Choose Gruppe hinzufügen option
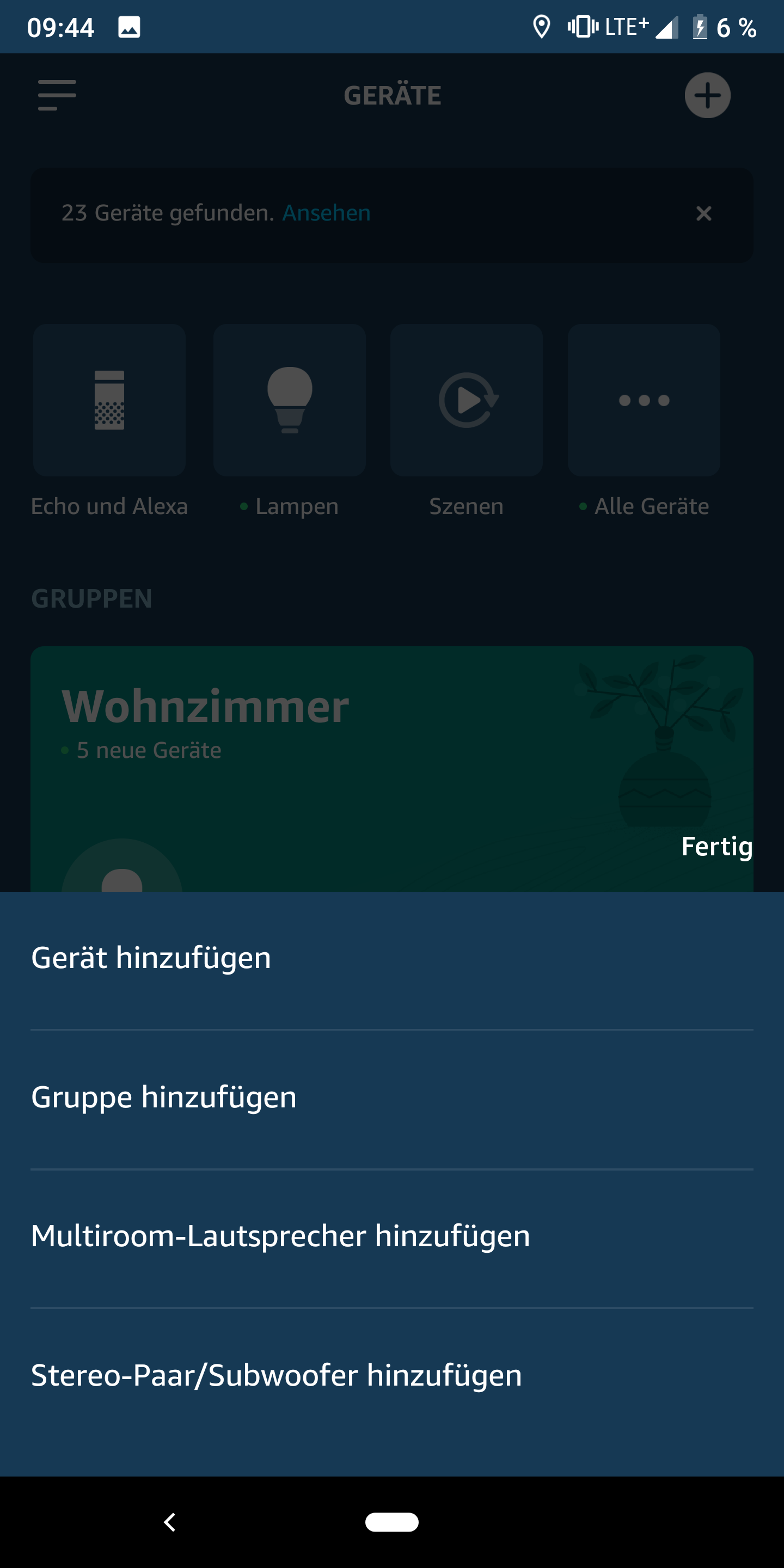This screenshot has width=784, height=1568. point(164,1097)
